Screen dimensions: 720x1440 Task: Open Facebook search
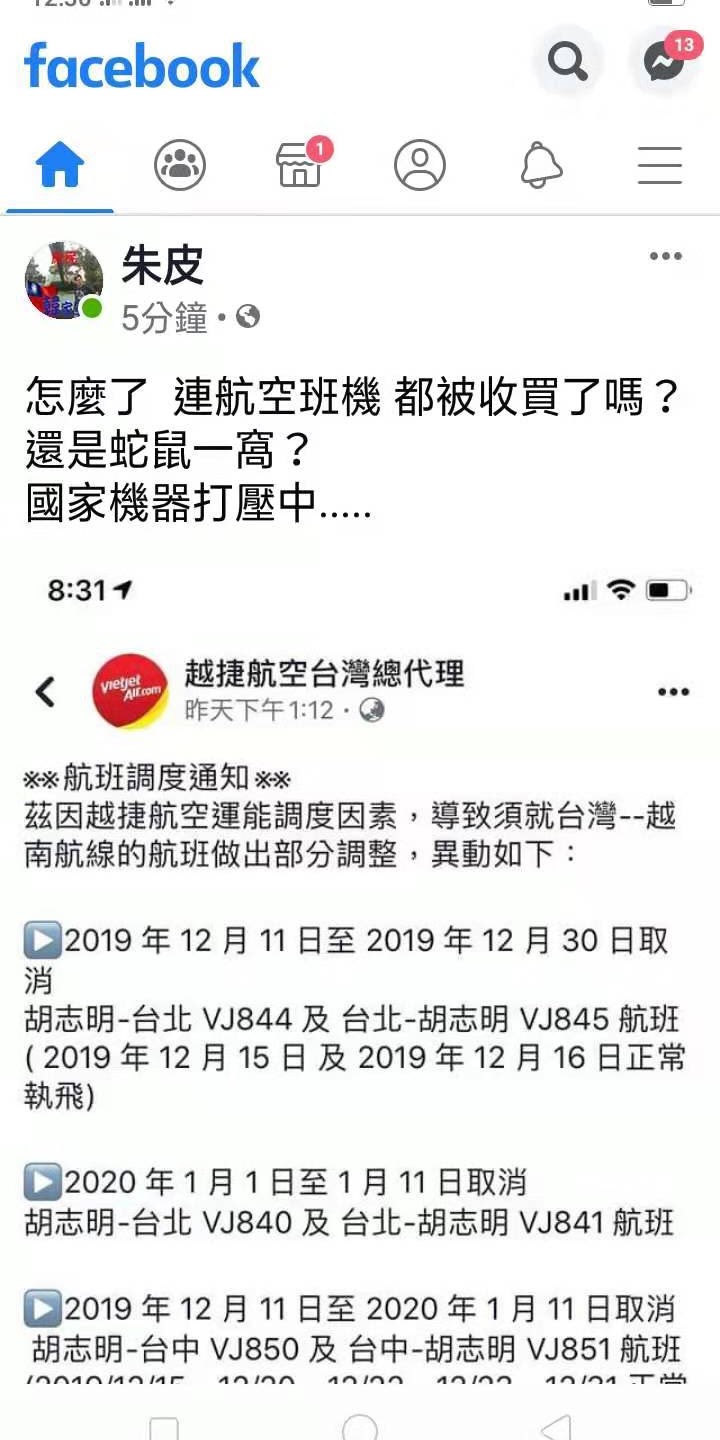[568, 63]
